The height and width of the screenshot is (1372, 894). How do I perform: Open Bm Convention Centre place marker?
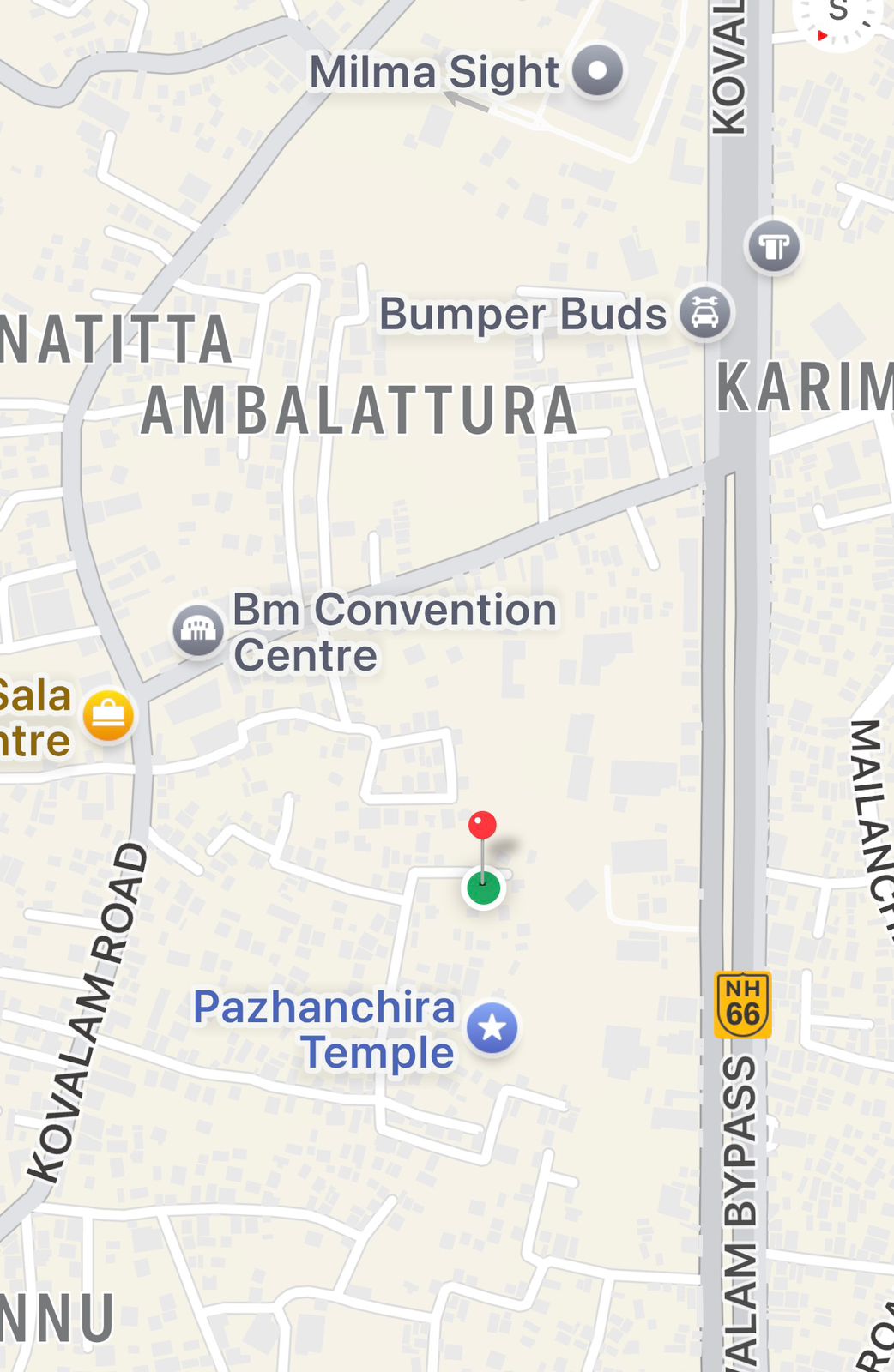coord(198,631)
